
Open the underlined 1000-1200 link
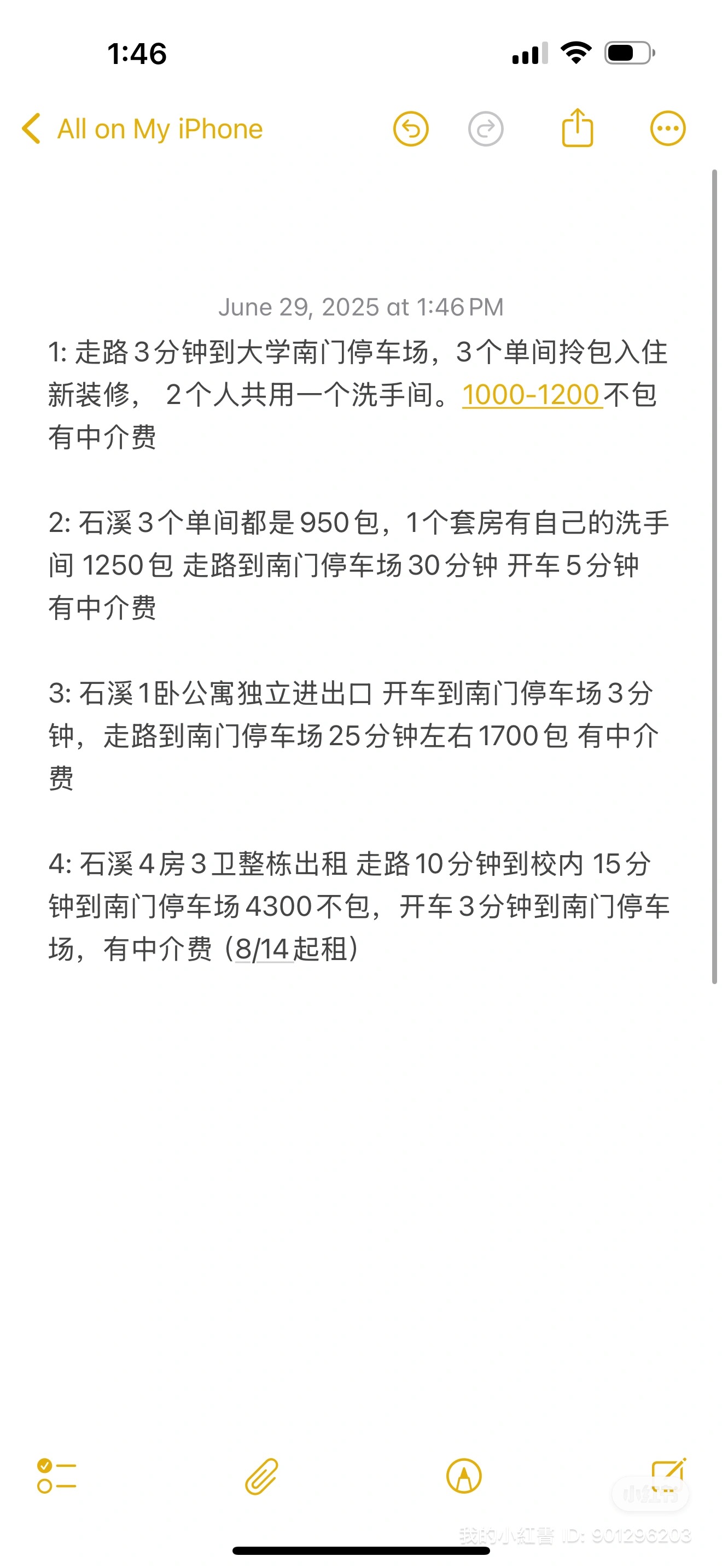(x=531, y=395)
